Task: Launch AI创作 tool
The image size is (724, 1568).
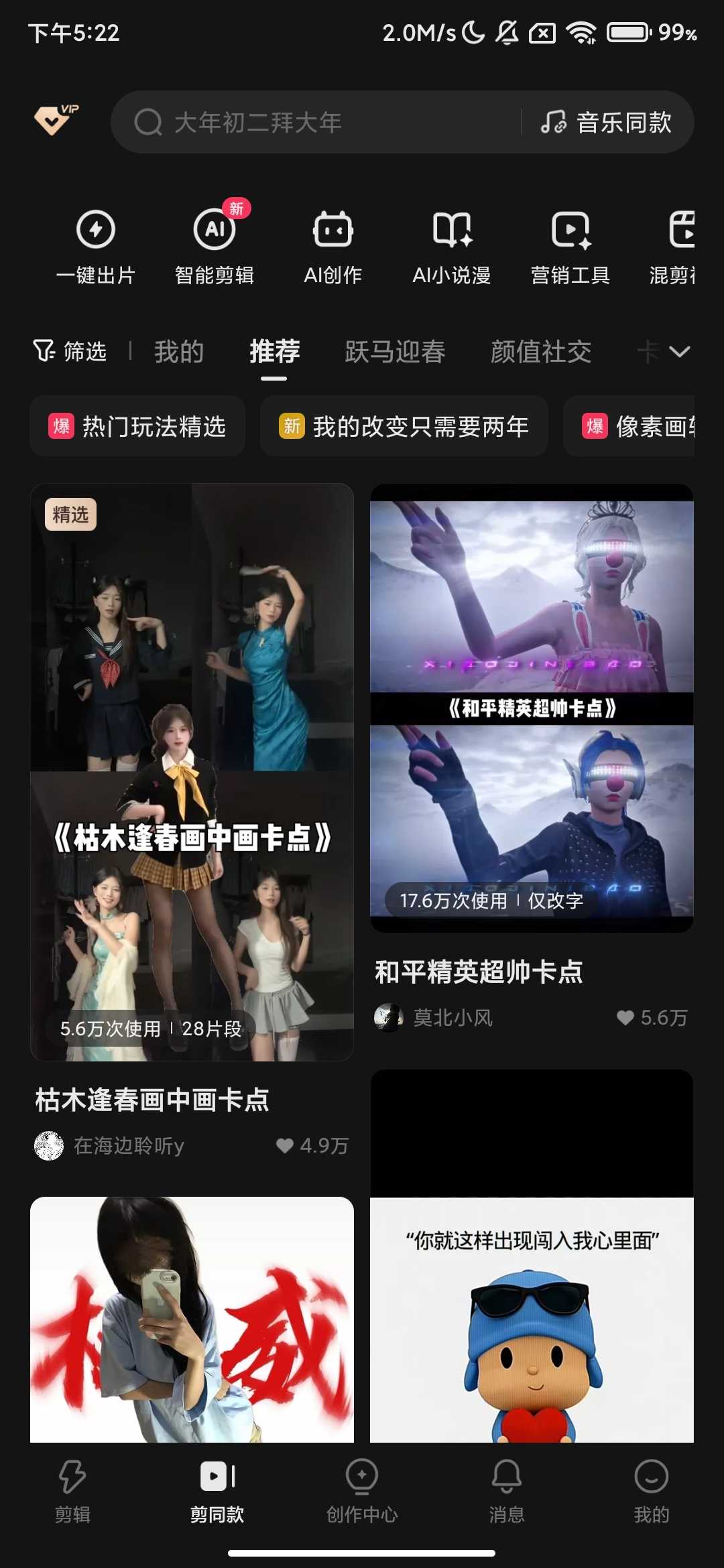Action: 333,246
